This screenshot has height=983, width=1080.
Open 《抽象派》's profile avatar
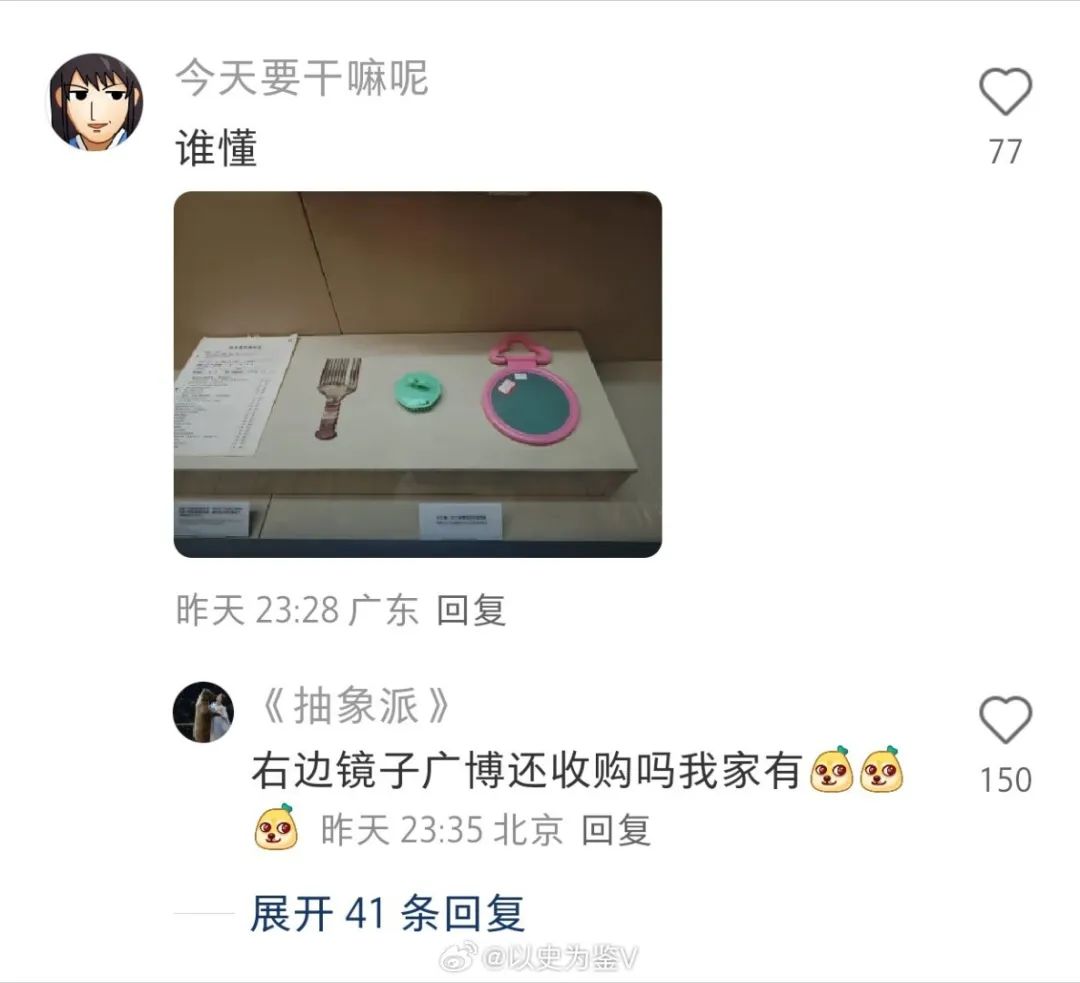(x=203, y=712)
